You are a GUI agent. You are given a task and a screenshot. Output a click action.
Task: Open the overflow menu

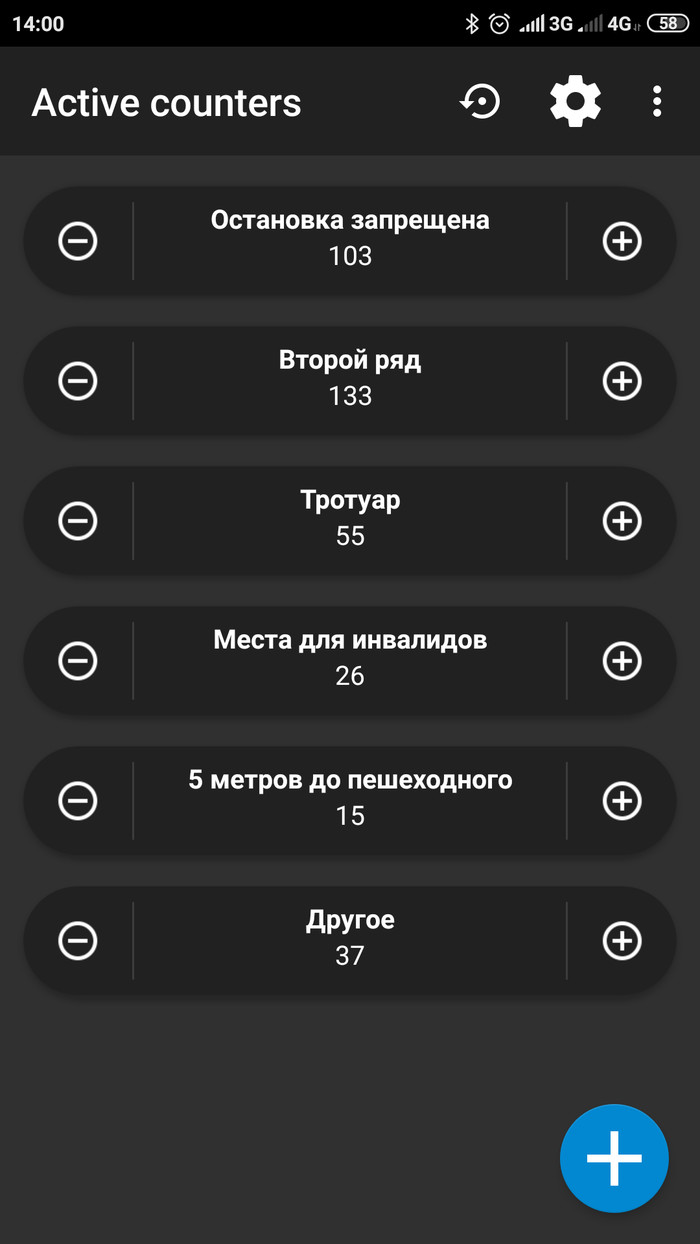656,102
